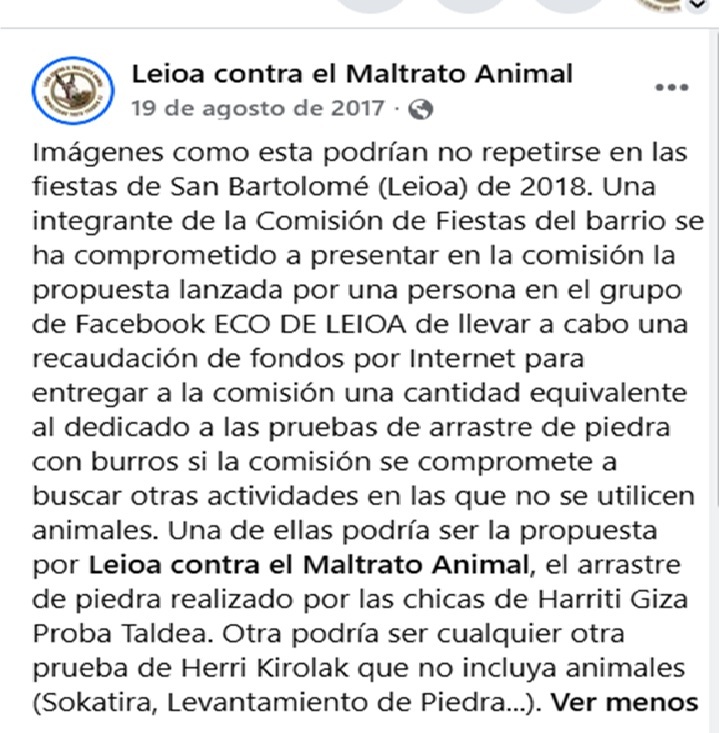The image size is (725, 733).
Task: Open the post's three-dot options menu
Action: tap(672, 87)
